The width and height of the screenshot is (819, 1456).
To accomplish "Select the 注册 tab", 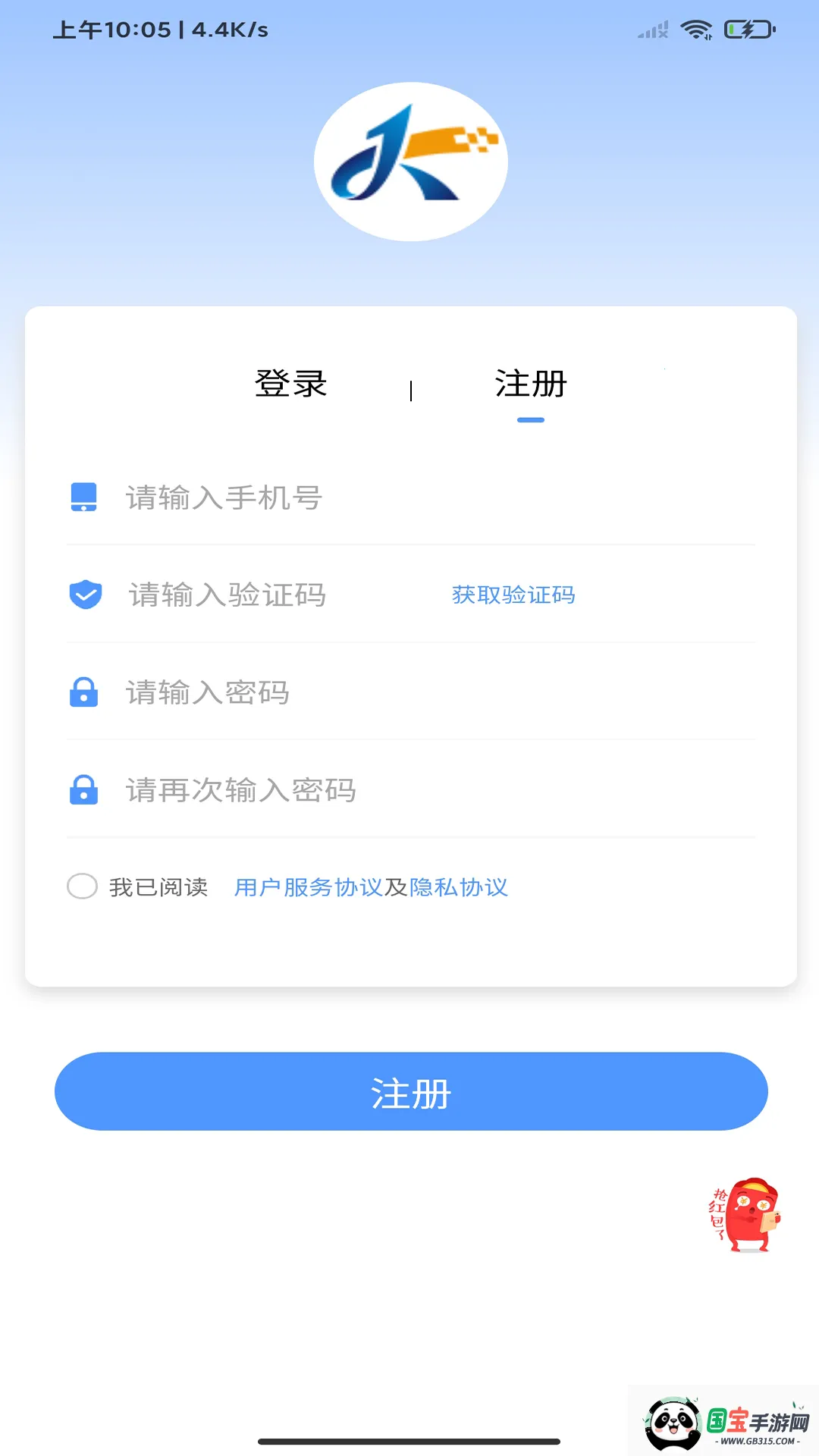I will (x=530, y=384).
